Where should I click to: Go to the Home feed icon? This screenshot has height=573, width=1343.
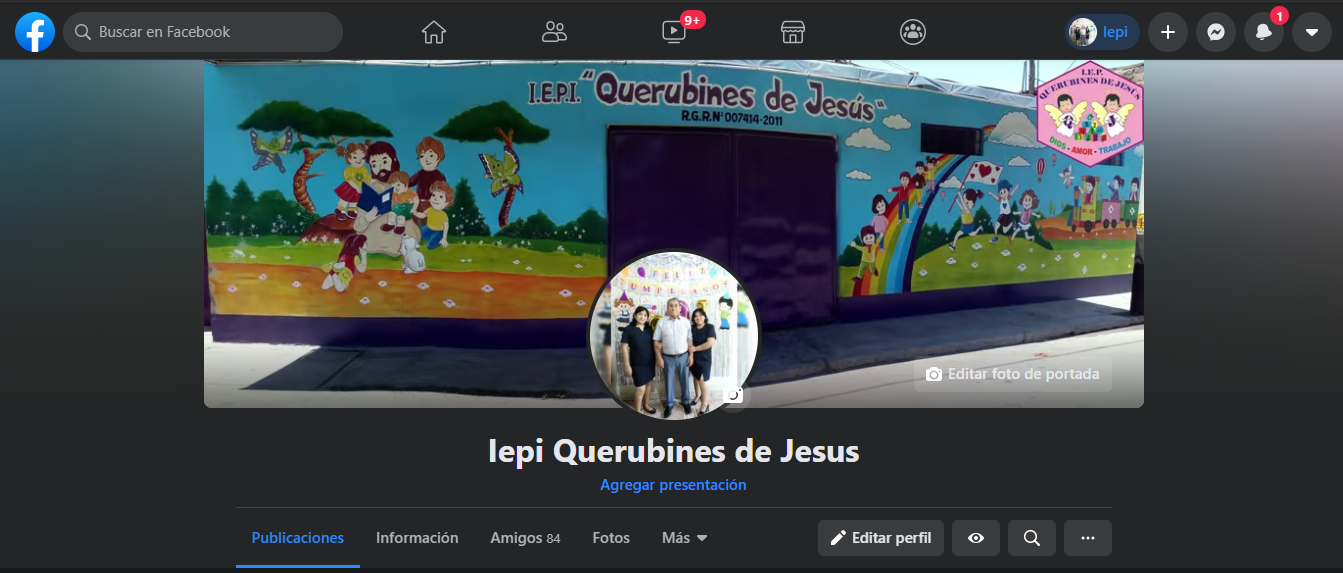click(433, 32)
